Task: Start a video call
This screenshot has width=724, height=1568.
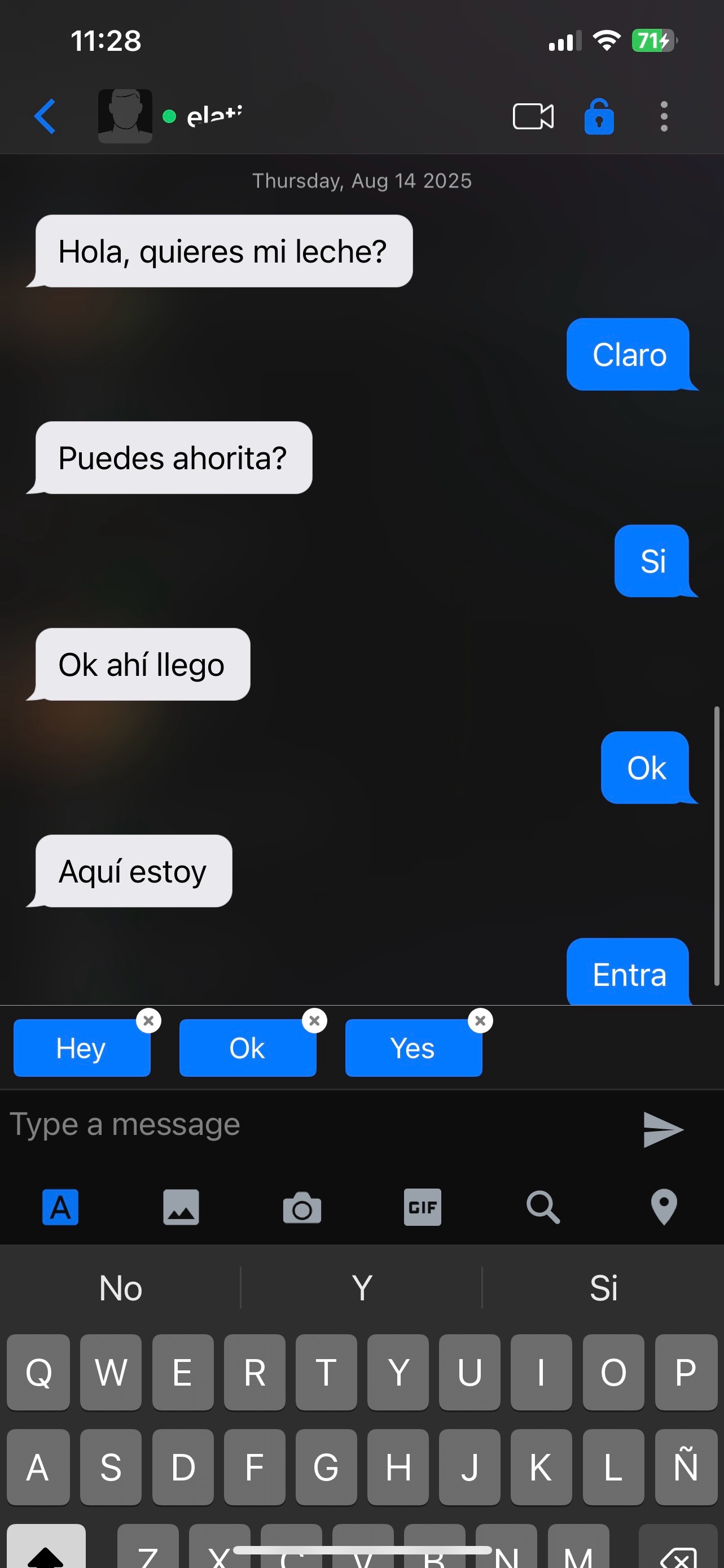Action: pos(533,116)
